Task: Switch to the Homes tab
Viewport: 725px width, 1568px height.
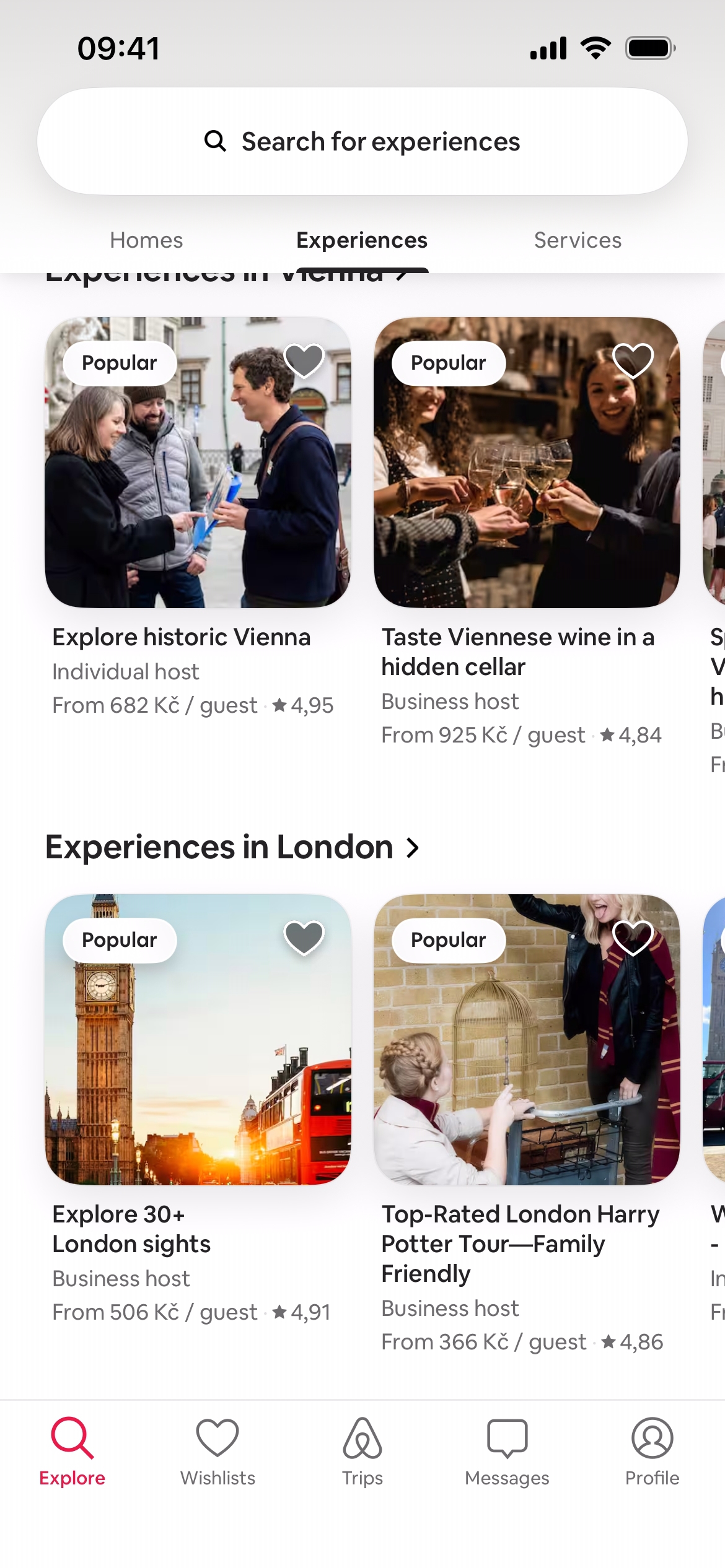Action: point(146,240)
